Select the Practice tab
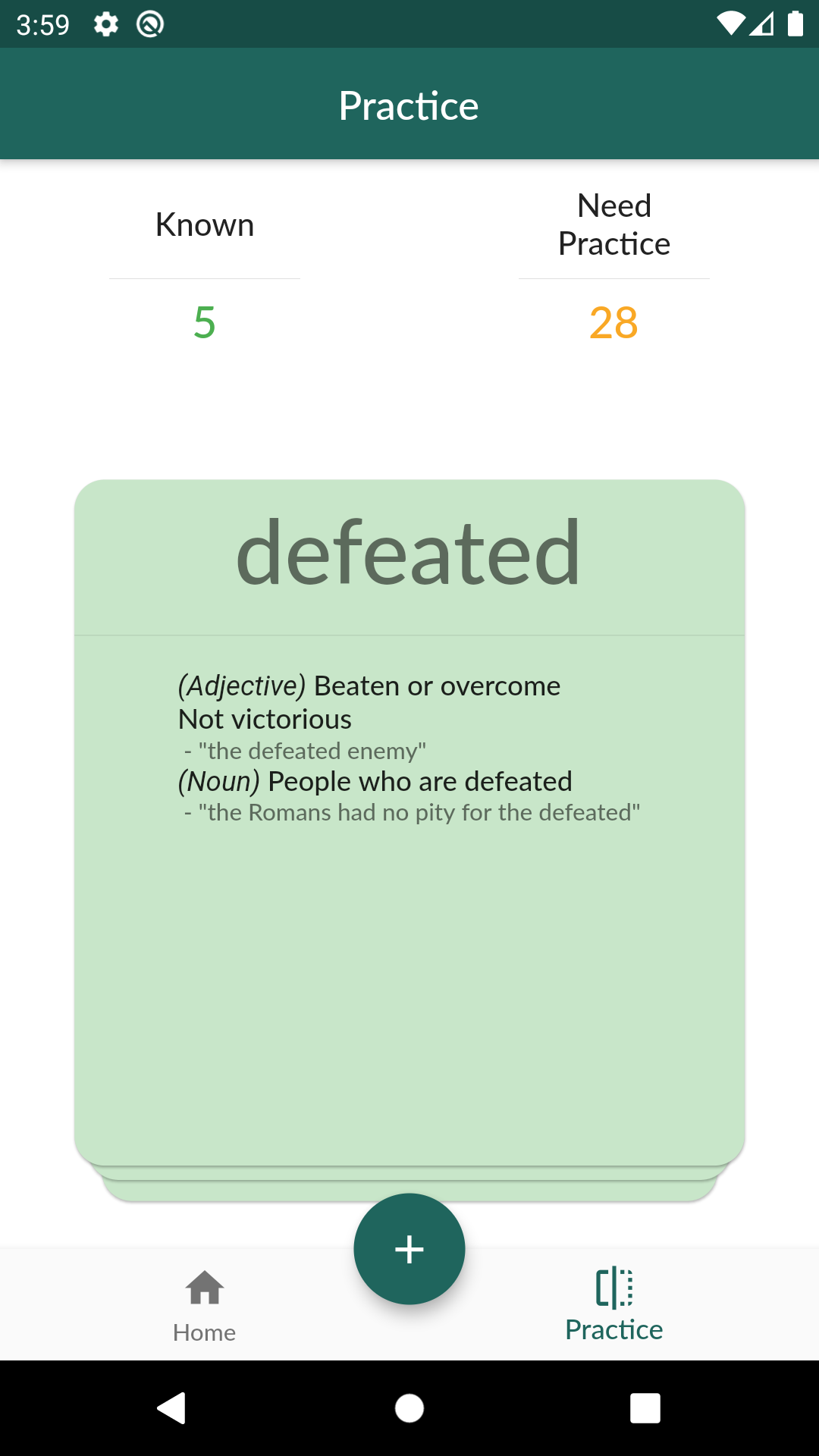 614,1306
